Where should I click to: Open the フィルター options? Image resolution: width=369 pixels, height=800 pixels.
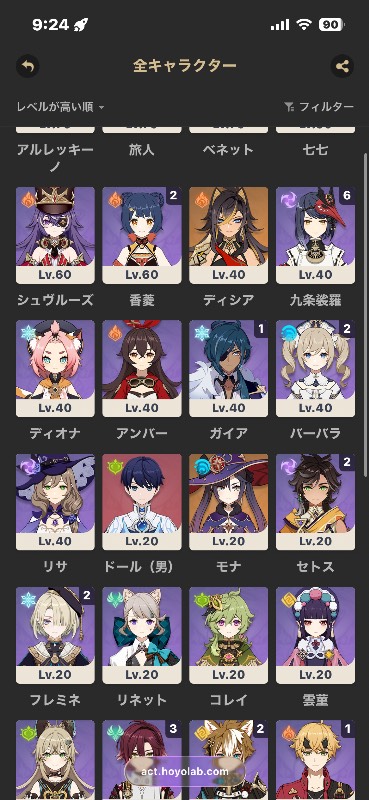point(318,107)
